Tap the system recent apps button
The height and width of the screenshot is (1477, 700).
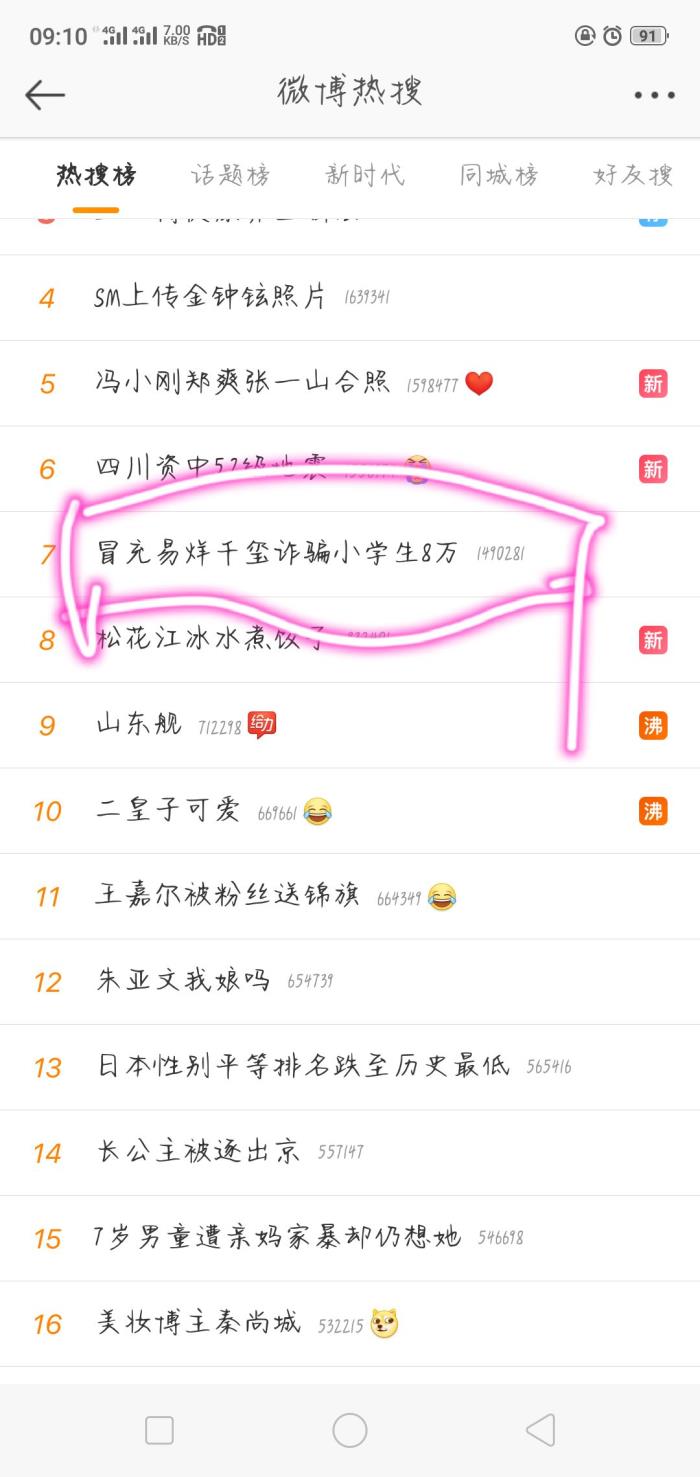[160, 1430]
